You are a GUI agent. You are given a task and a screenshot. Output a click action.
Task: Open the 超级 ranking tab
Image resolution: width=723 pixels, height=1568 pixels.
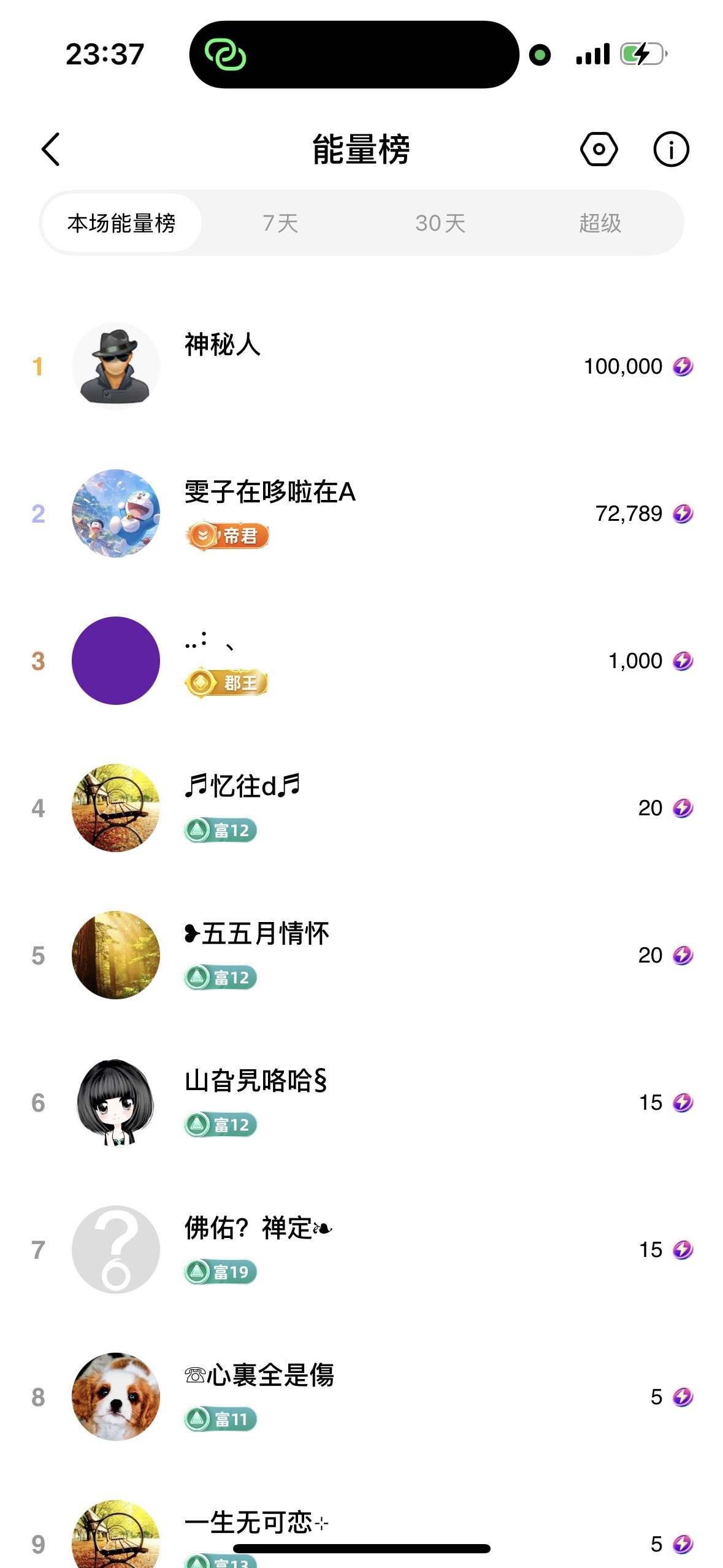tap(600, 223)
